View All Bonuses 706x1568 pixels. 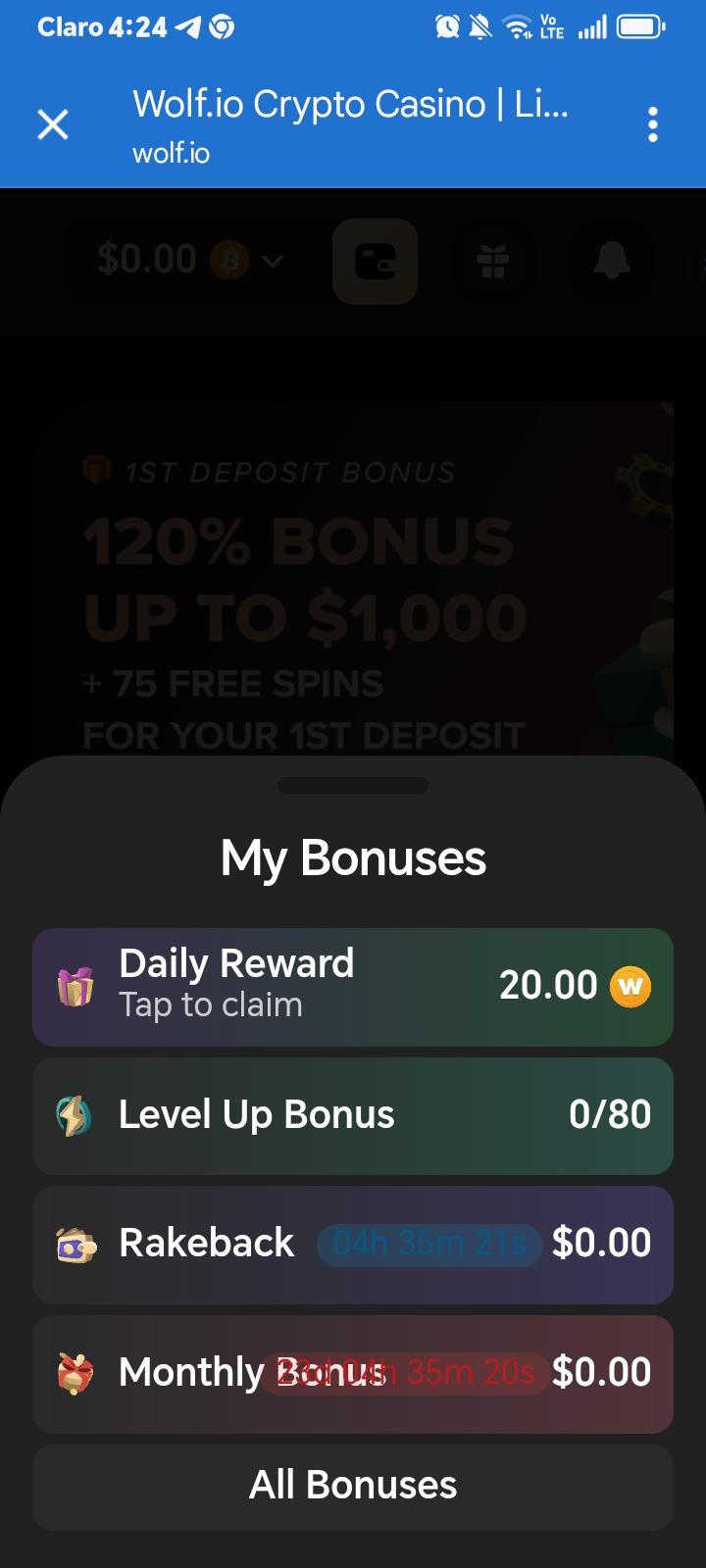click(x=353, y=1486)
